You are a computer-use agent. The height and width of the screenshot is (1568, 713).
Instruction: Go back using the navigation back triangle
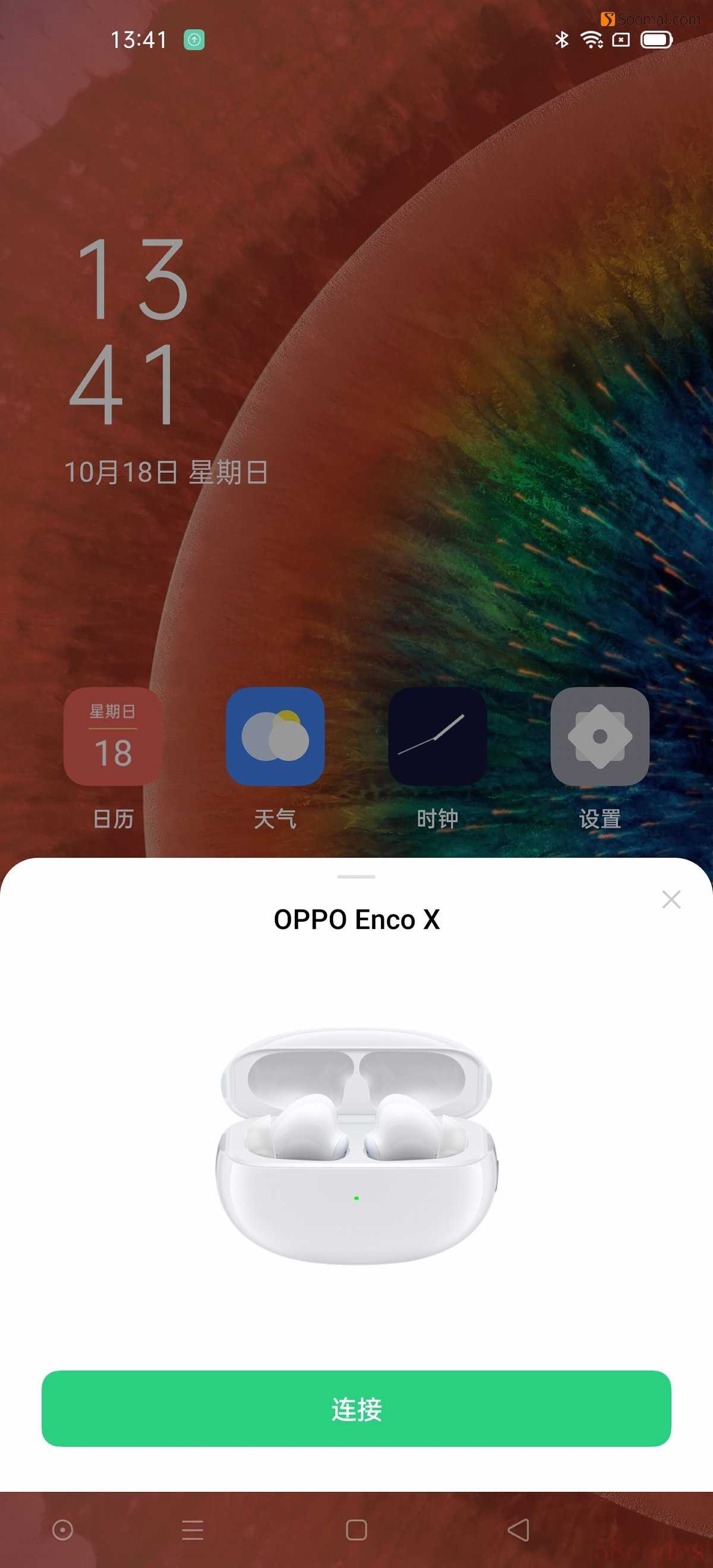point(518,1529)
